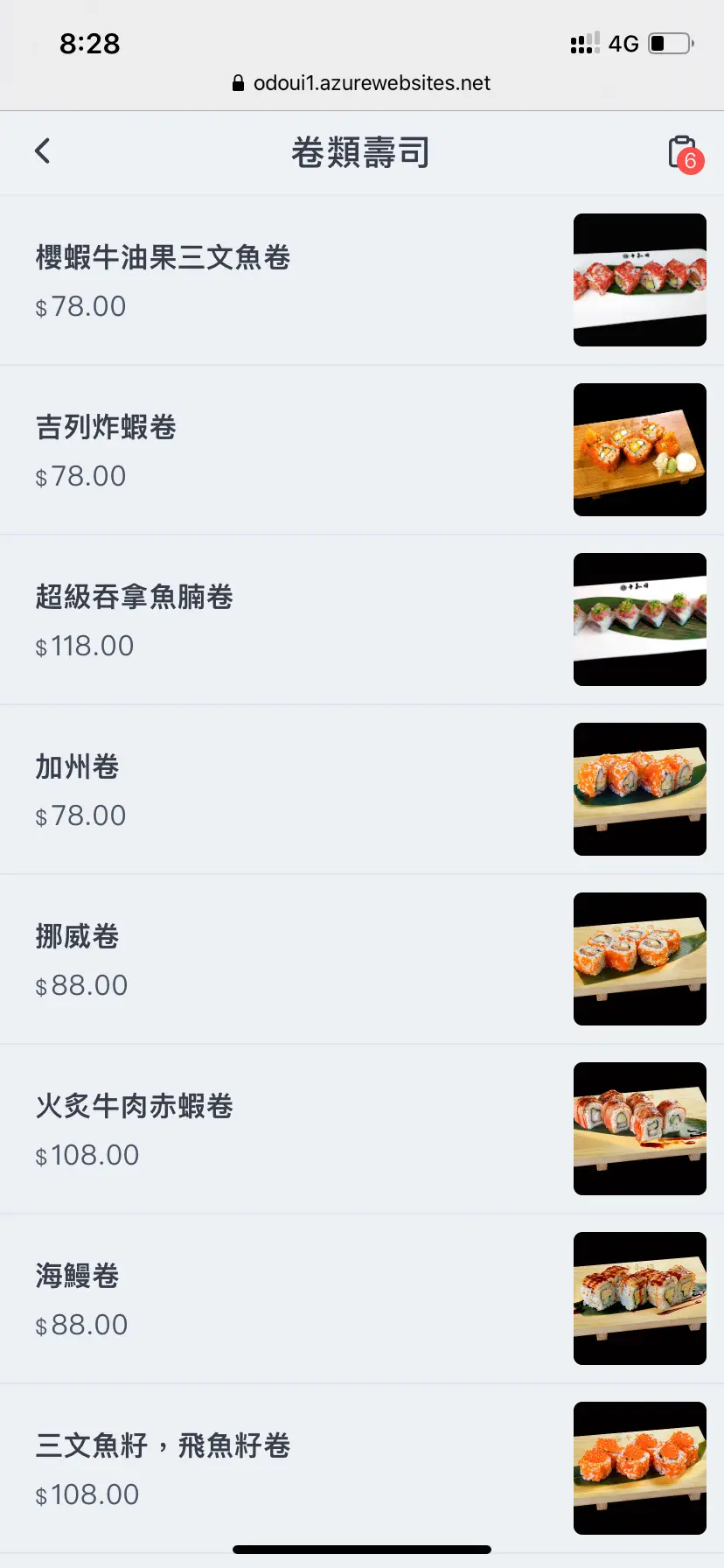Select the 海鰻卷 roll
The height and width of the screenshot is (1568, 724).
[x=77, y=1277]
